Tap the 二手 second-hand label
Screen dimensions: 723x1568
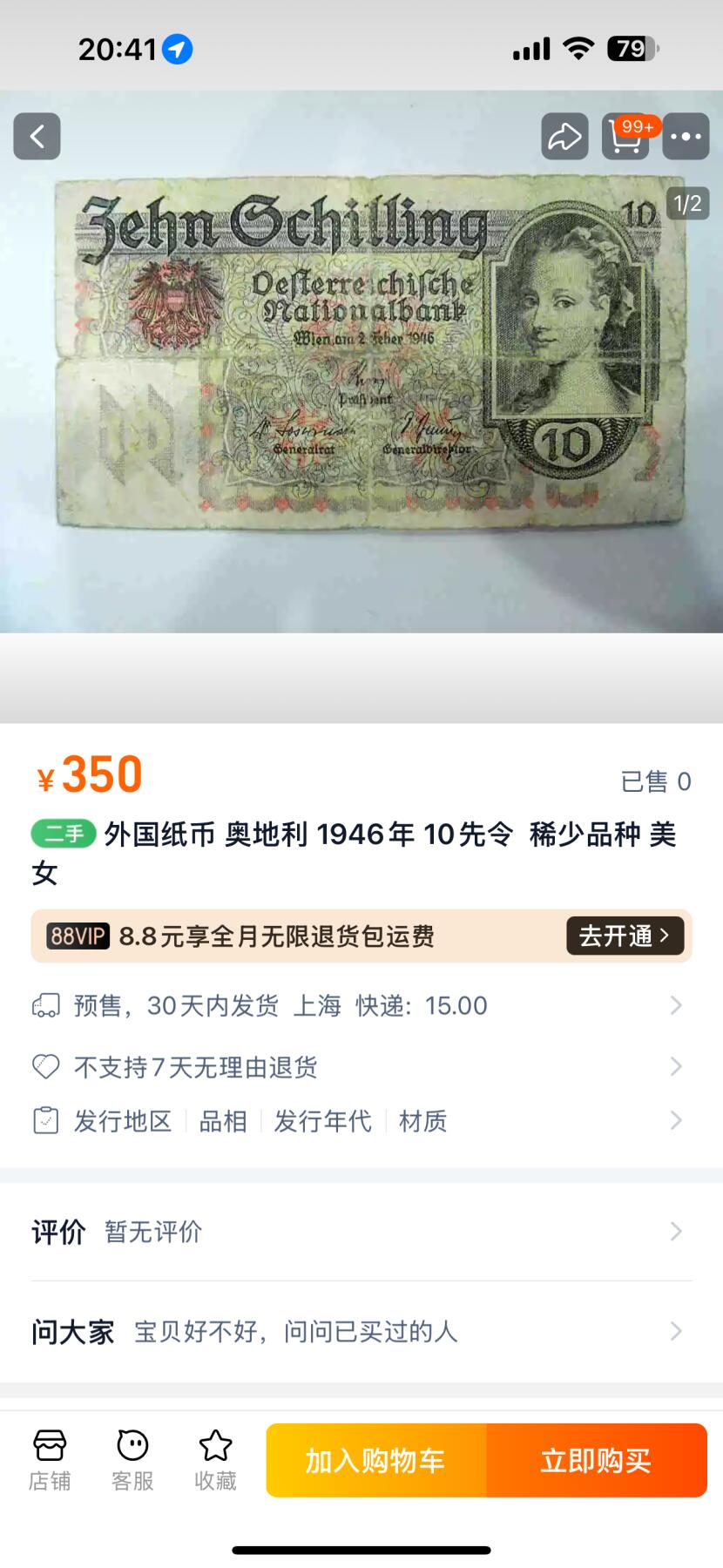[x=61, y=835]
